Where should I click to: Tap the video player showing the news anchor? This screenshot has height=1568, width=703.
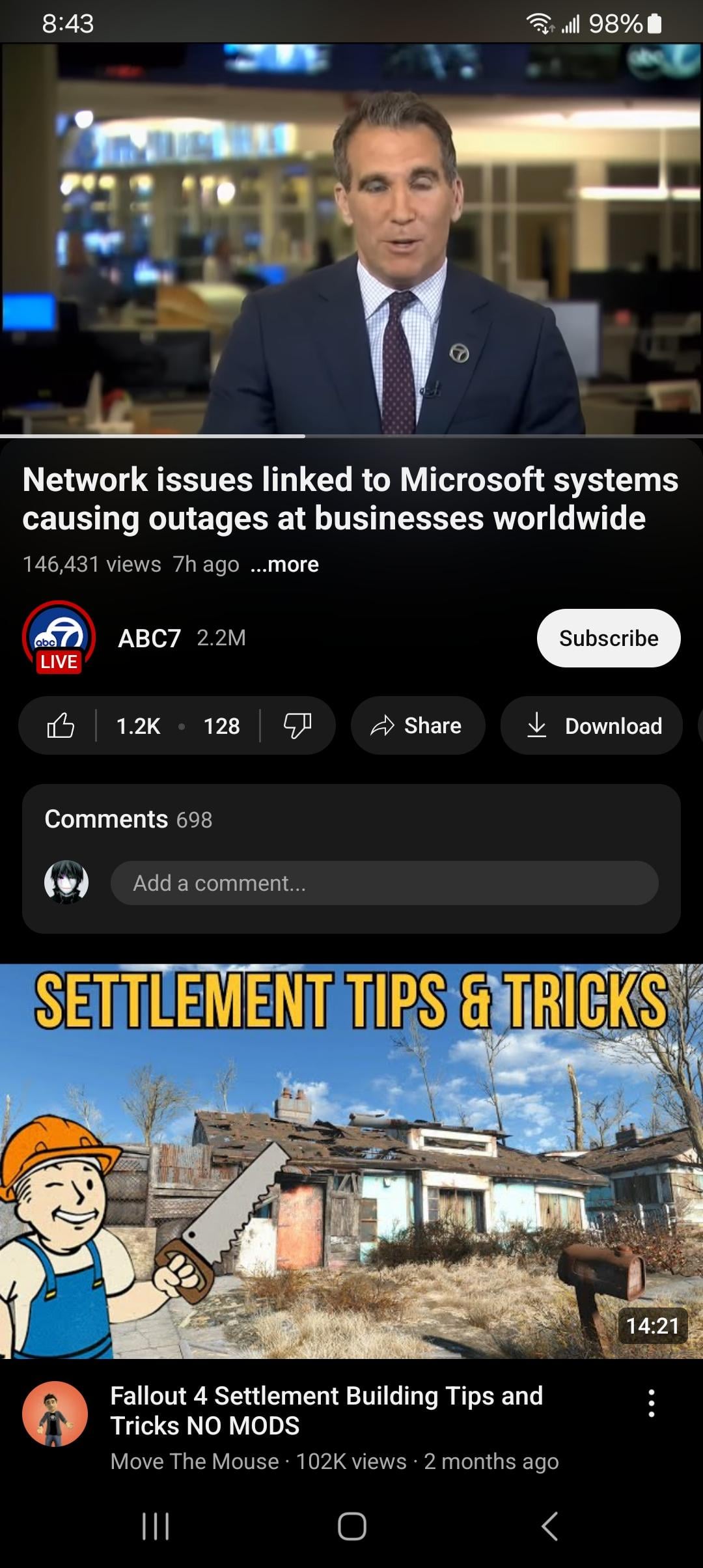point(351,238)
